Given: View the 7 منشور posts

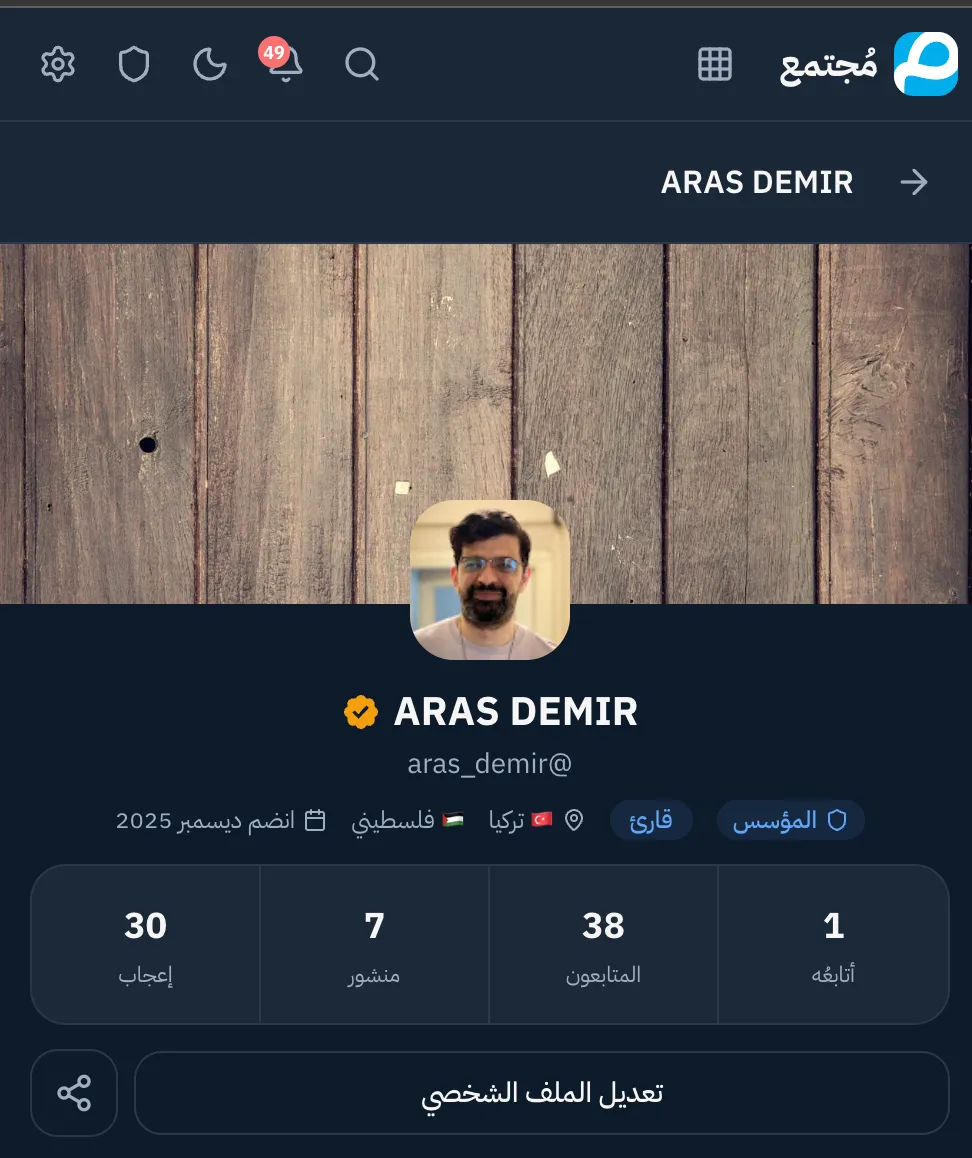Looking at the screenshot, I should click(x=374, y=944).
